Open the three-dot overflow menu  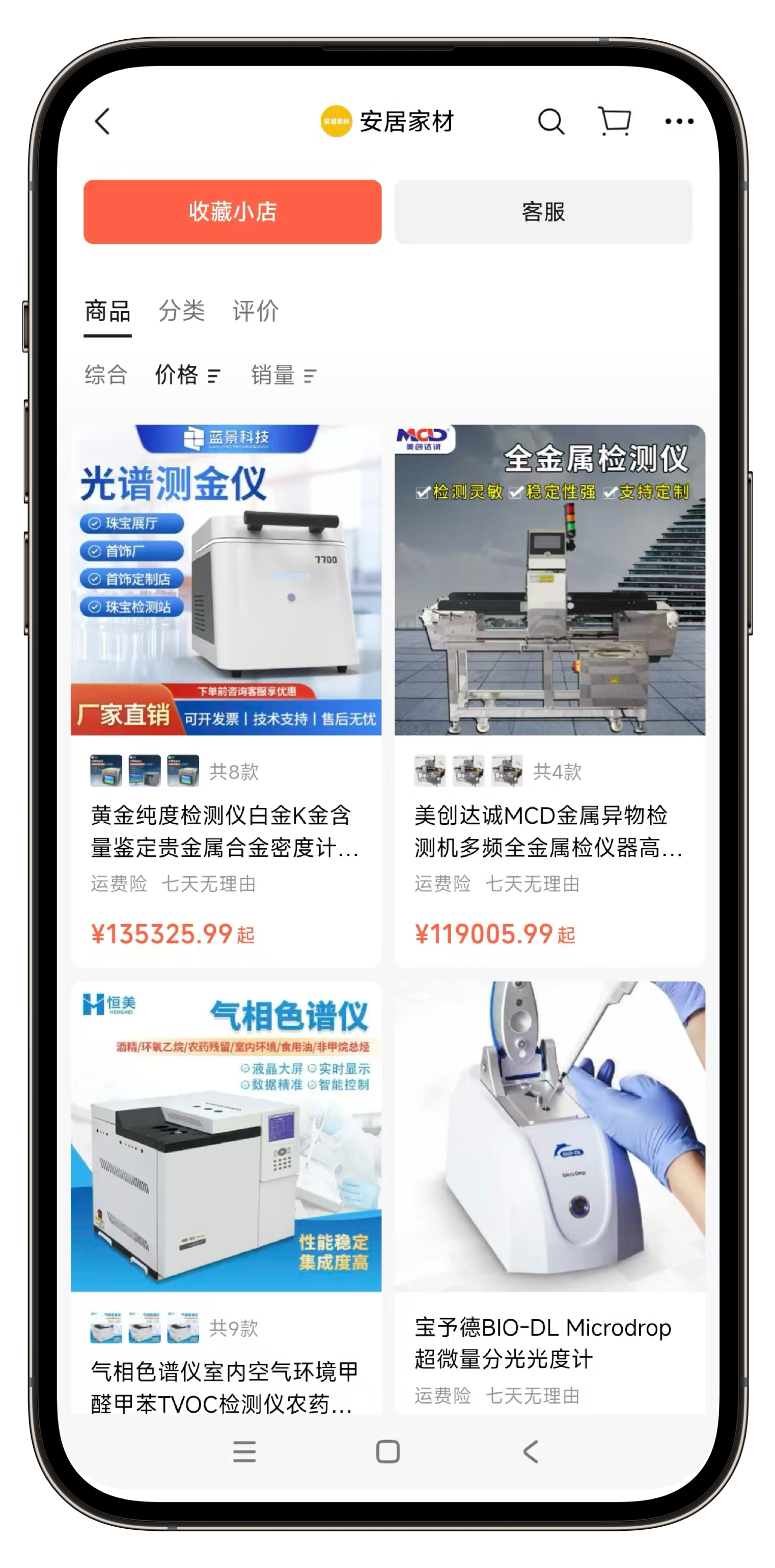tap(679, 121)
